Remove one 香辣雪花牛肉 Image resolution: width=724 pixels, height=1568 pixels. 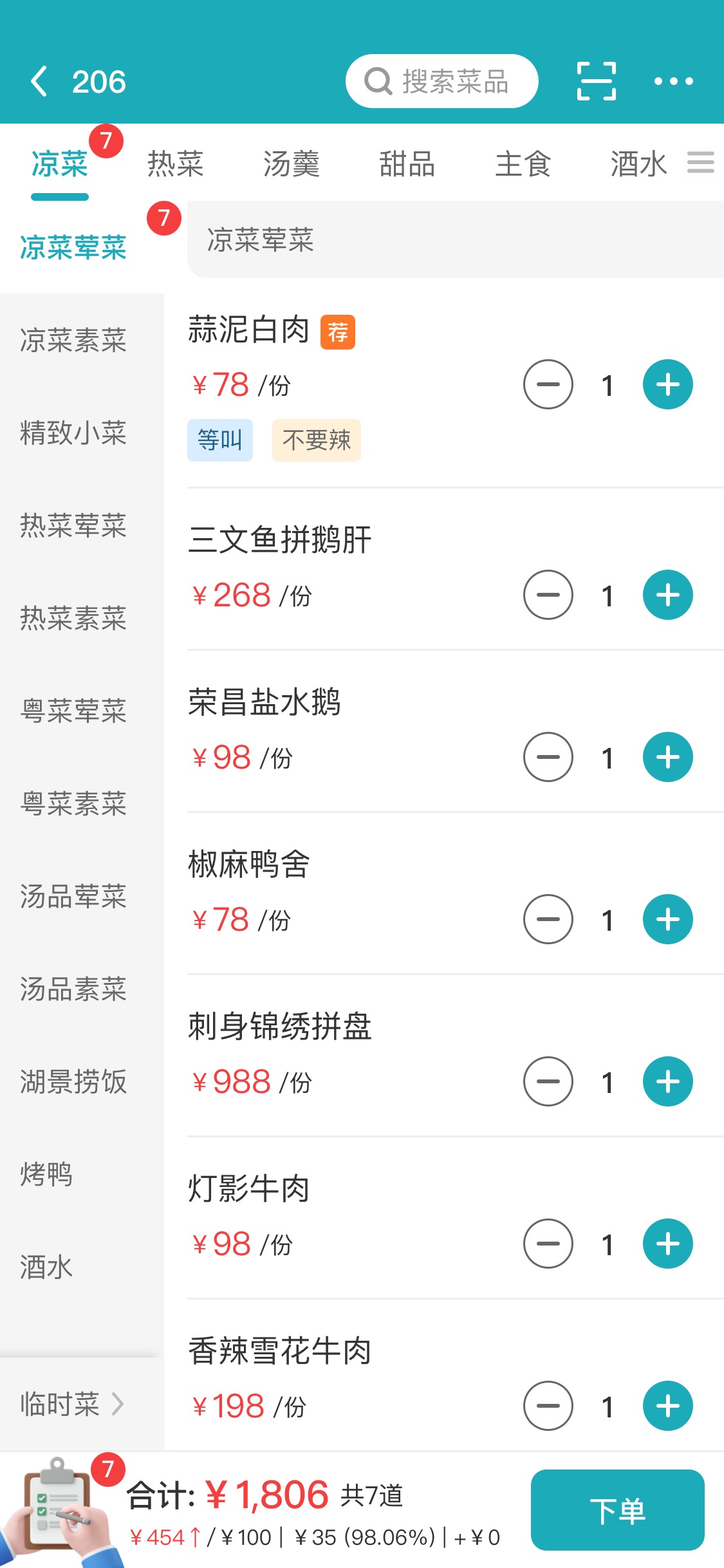[x=548, y=1406]
